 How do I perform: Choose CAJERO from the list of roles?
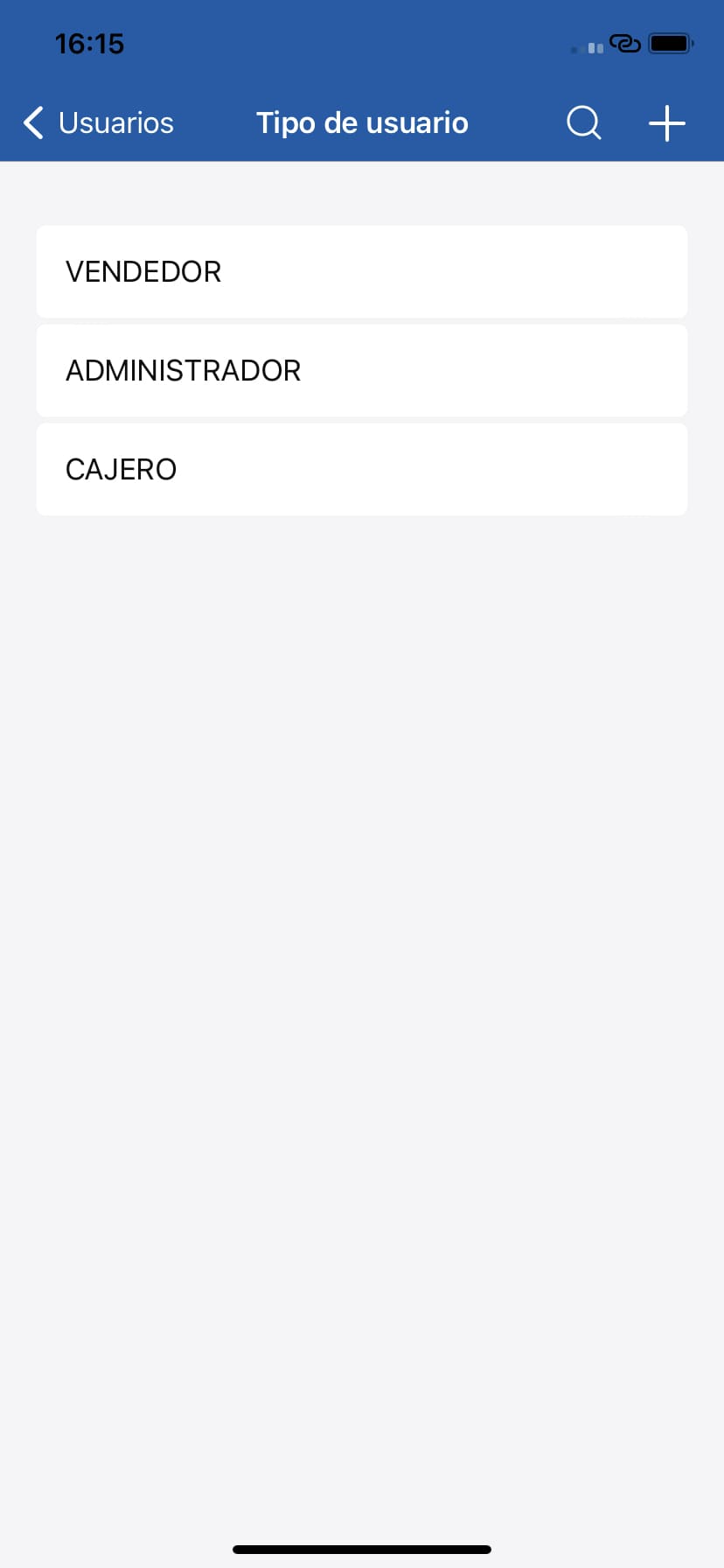point(361,469)
